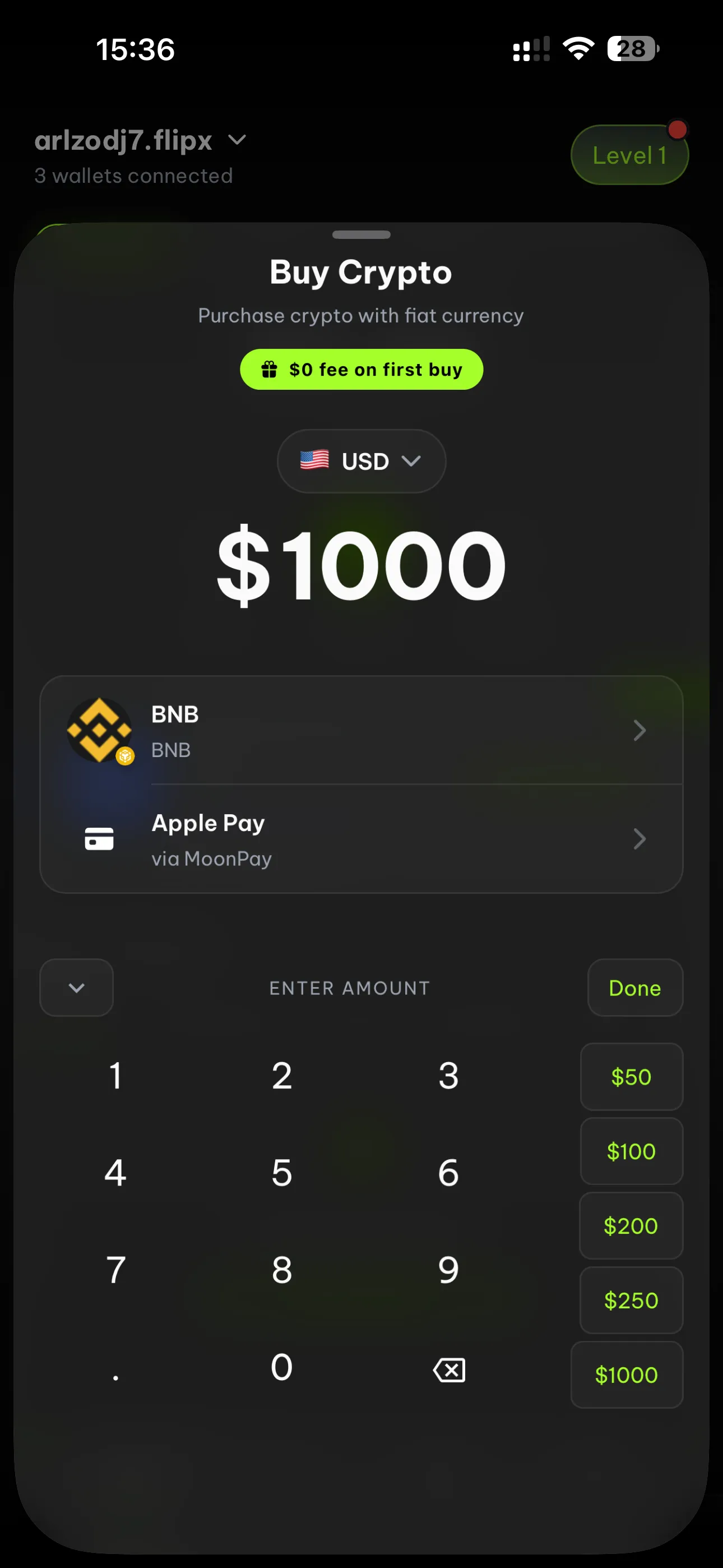Screen dimensions: 723x1568
Task: Select the BNB asset row
Action: [361, 730]
